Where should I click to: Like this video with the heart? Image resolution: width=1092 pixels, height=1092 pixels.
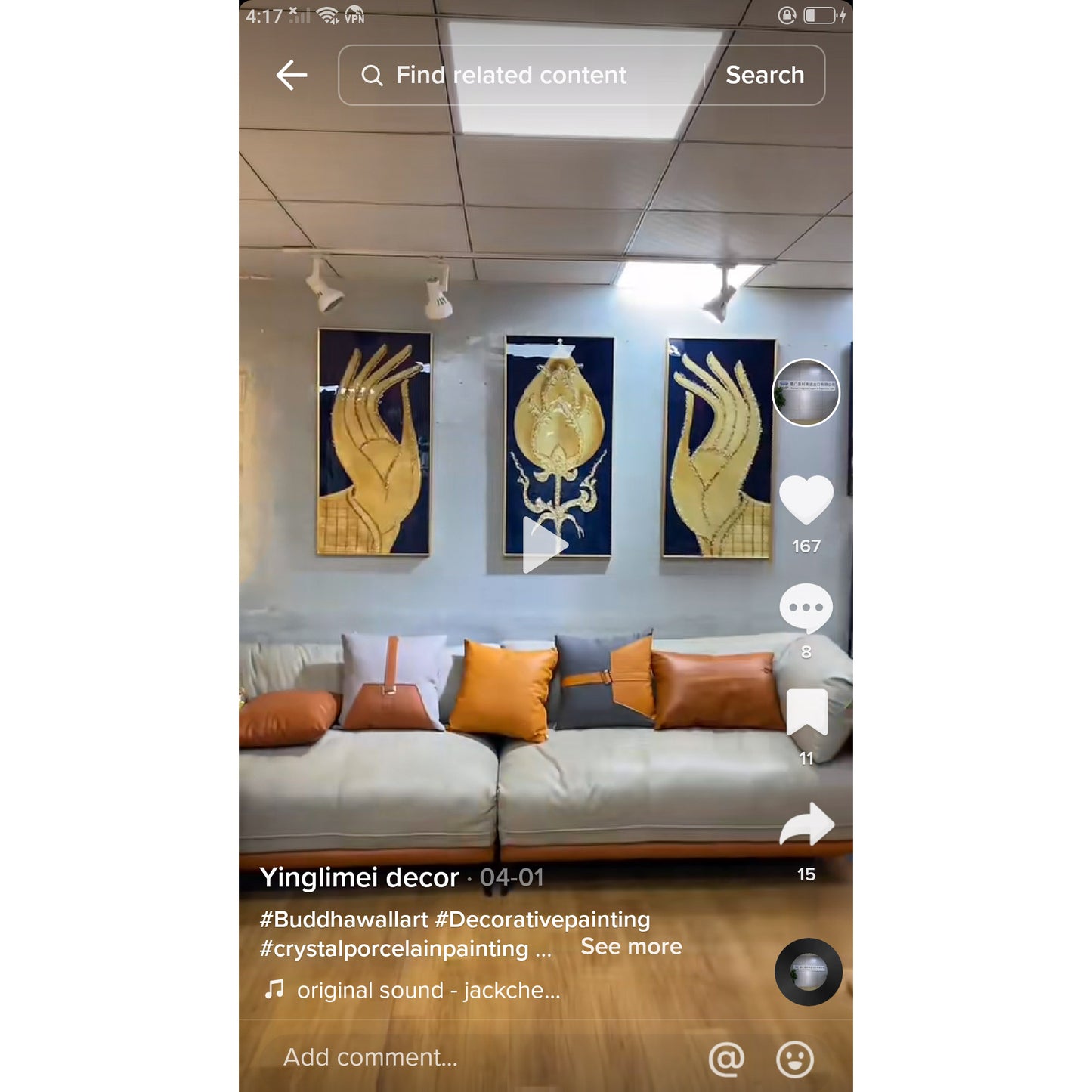pyautogui.click(x=806, y=500)
